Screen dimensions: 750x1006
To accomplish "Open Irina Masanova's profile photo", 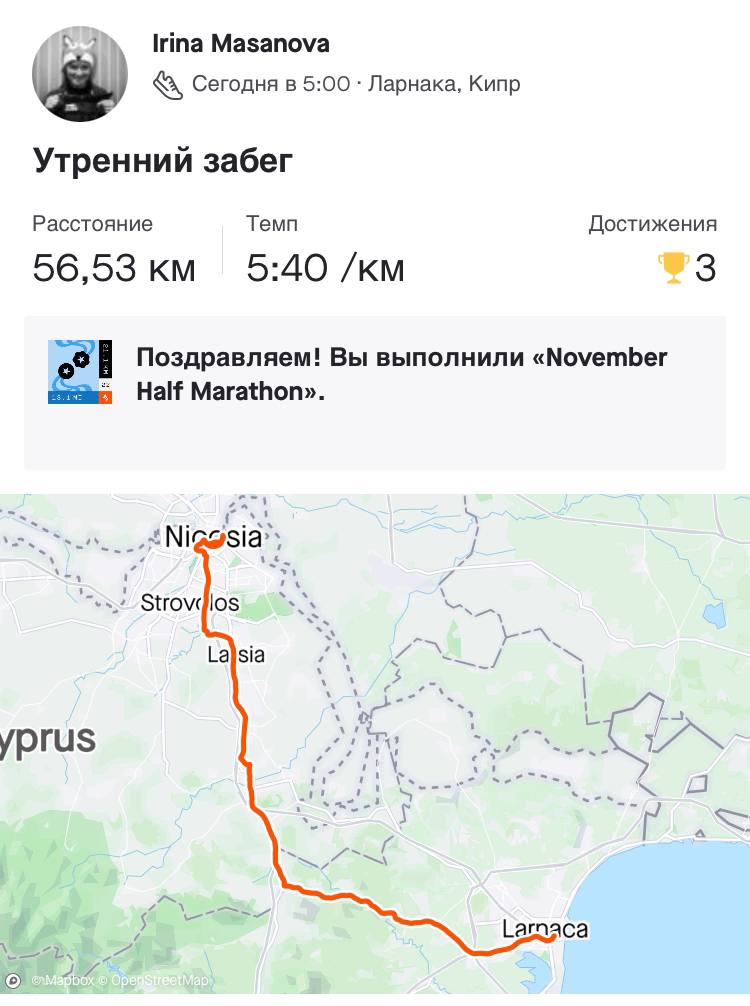I will tap(81, 75).
